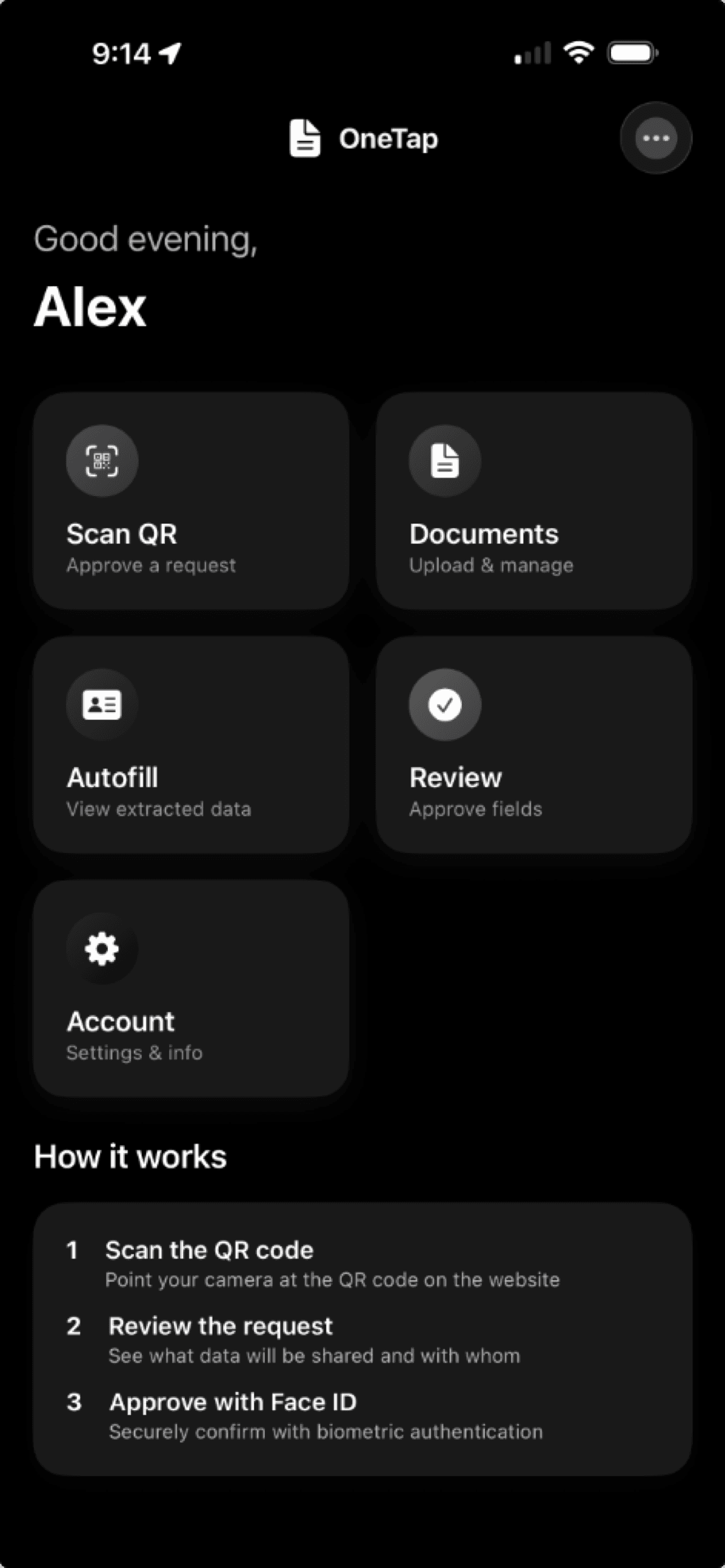725x1568 pixels.
Task: Click the How it works heading
Action: pos(130,1156)
